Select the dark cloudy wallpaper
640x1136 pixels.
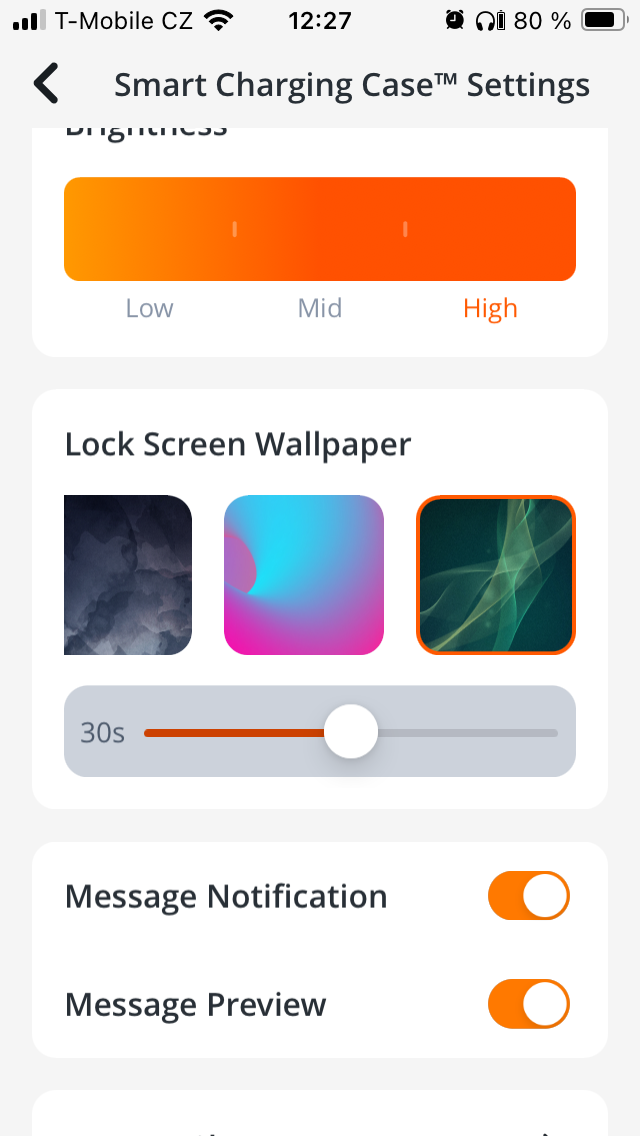[128, 575]
